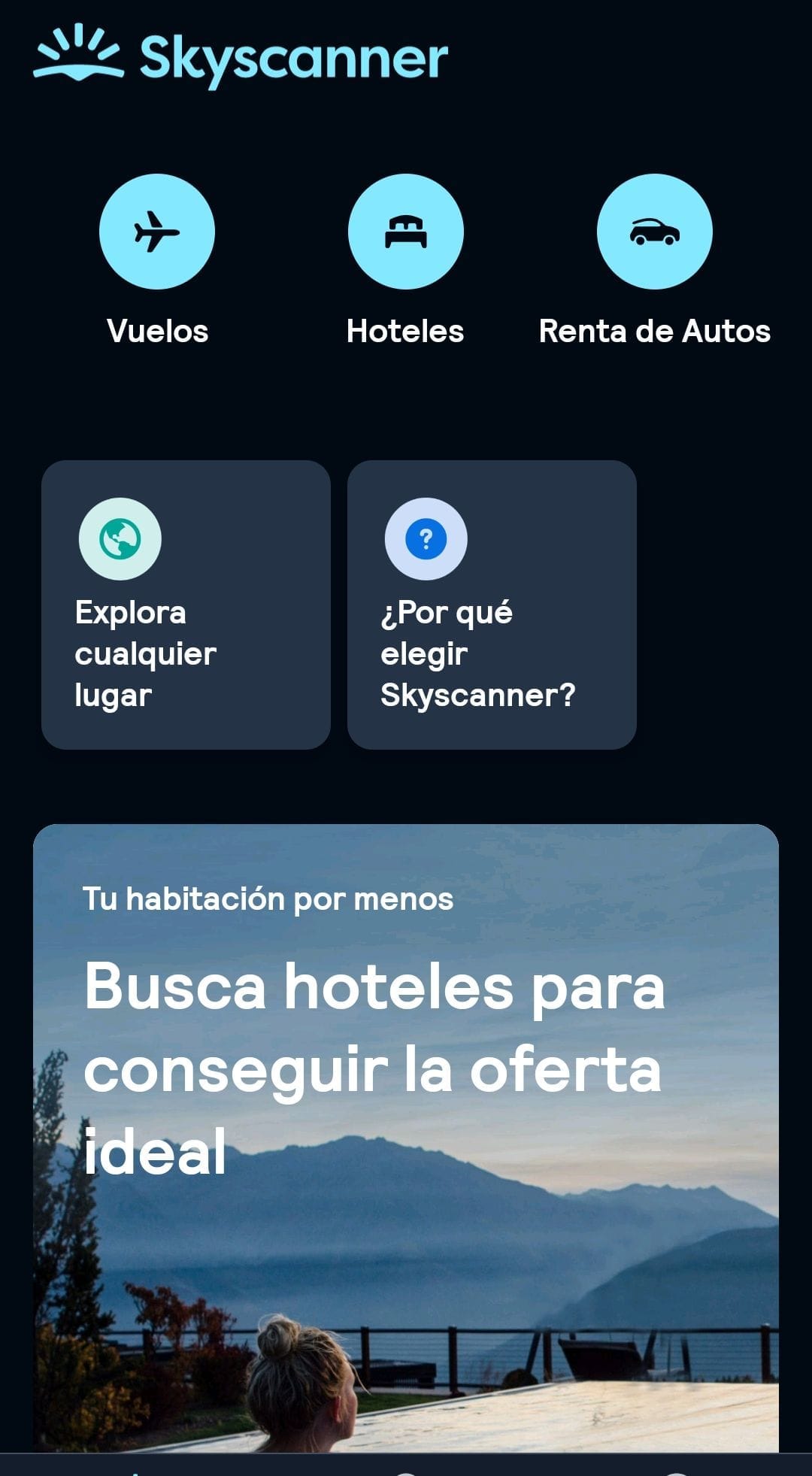Go to Renta de Autos
This screenshot has width=812, height=1476.
[x=654, y=232]
